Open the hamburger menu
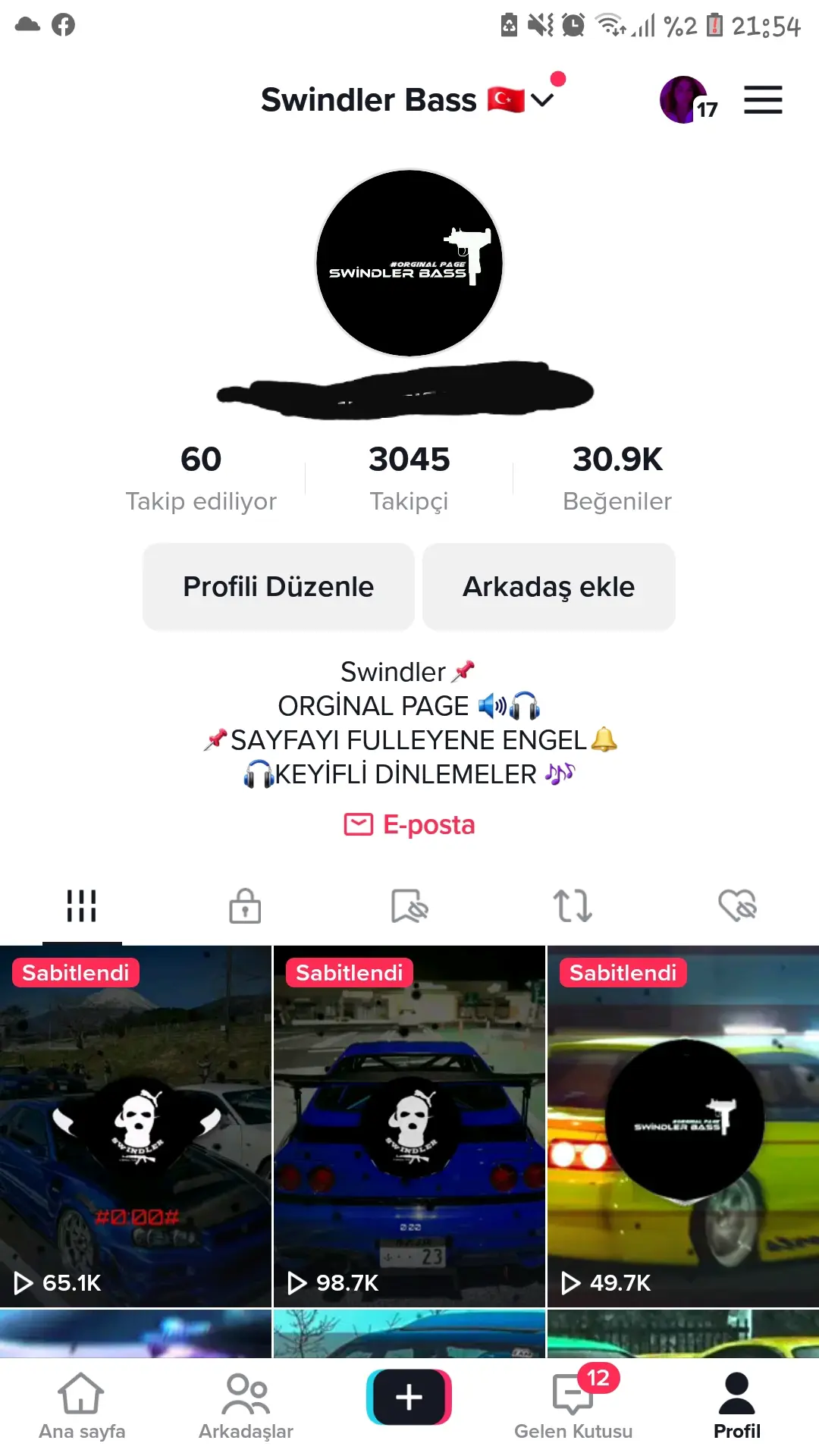The width and height of the screenshot is (819, 1456). [762, 100]
